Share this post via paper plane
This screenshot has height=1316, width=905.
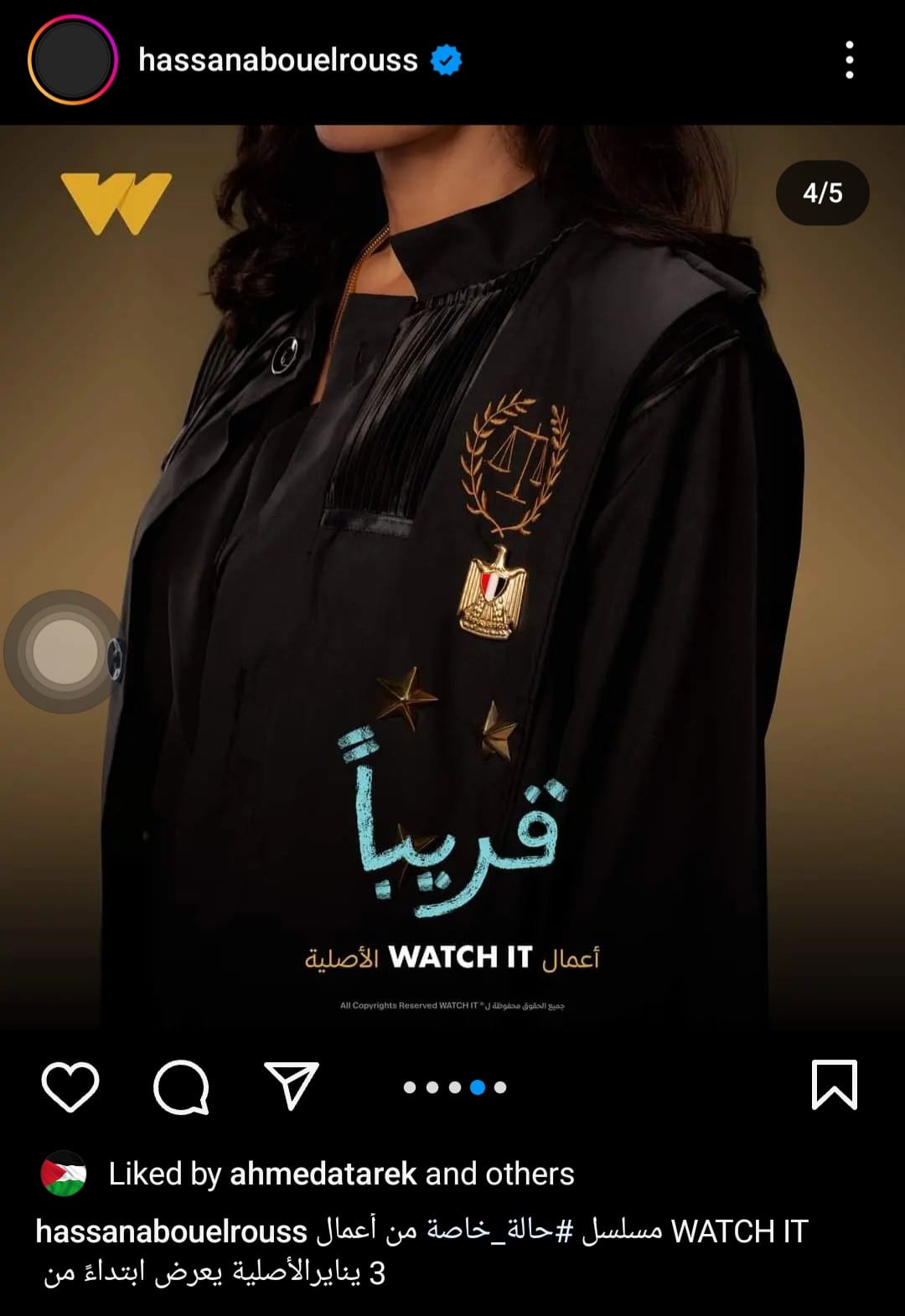pyautogui.click(x=292, y=1086)
